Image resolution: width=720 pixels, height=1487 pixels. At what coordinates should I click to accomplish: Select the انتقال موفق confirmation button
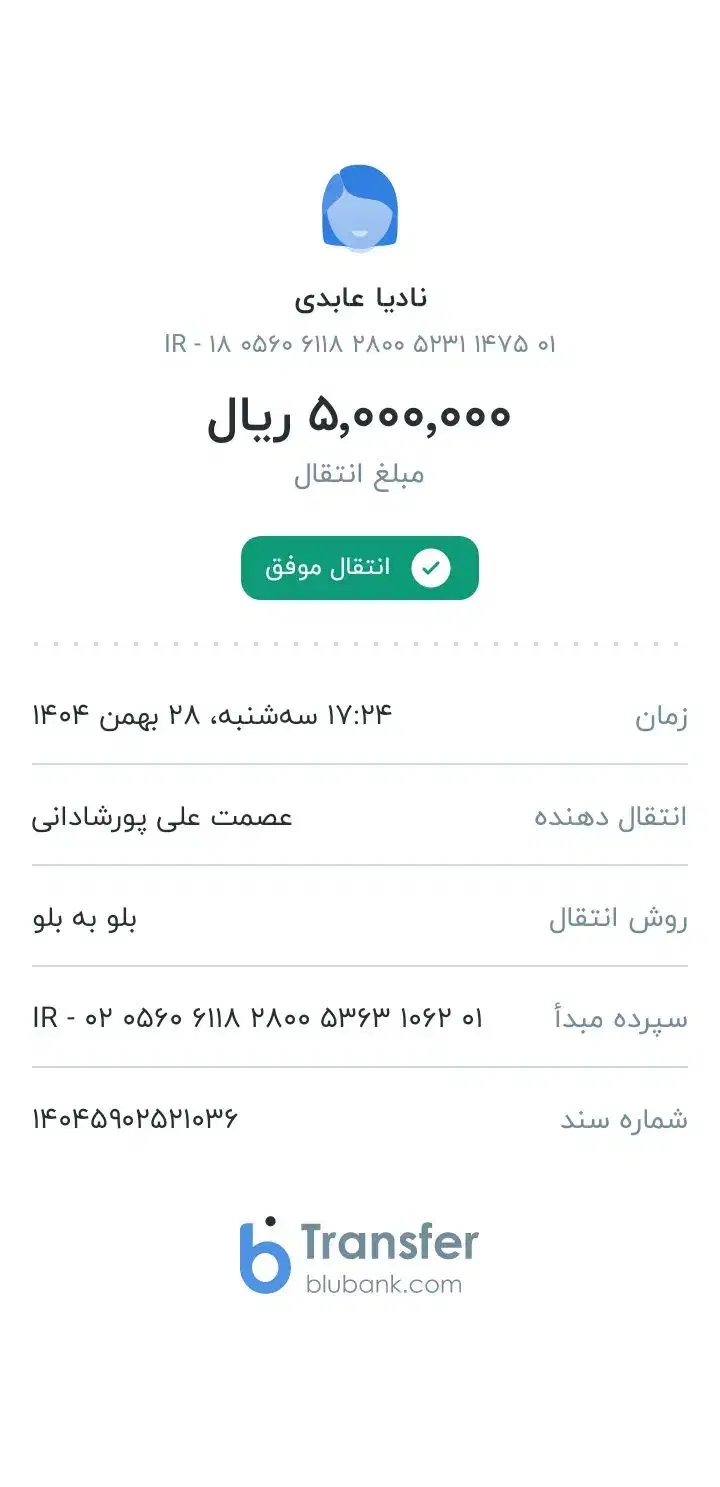point(360,567)
